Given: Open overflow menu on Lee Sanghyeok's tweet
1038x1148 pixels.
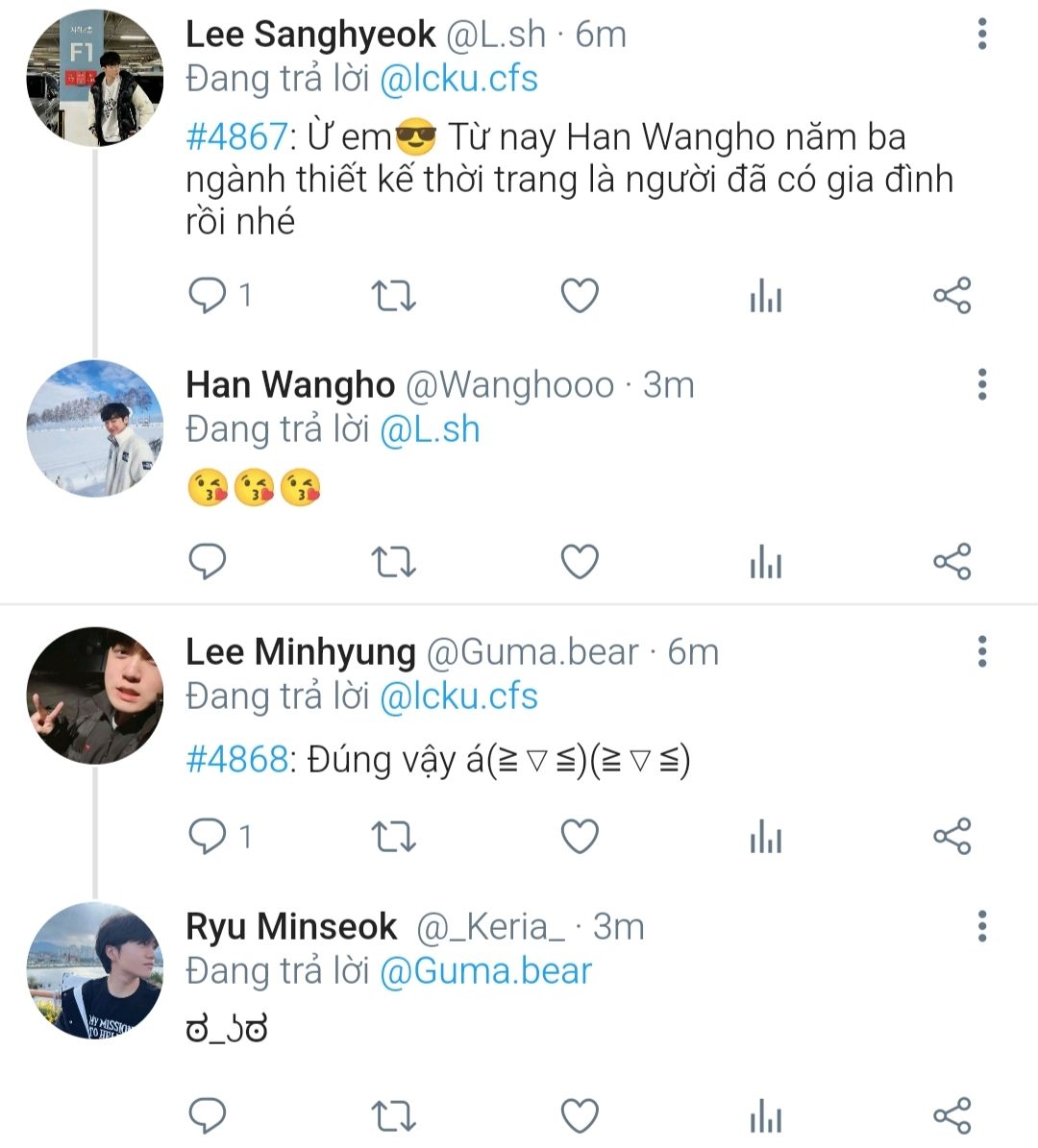Looking at the screenshot, I should (981, 35).
